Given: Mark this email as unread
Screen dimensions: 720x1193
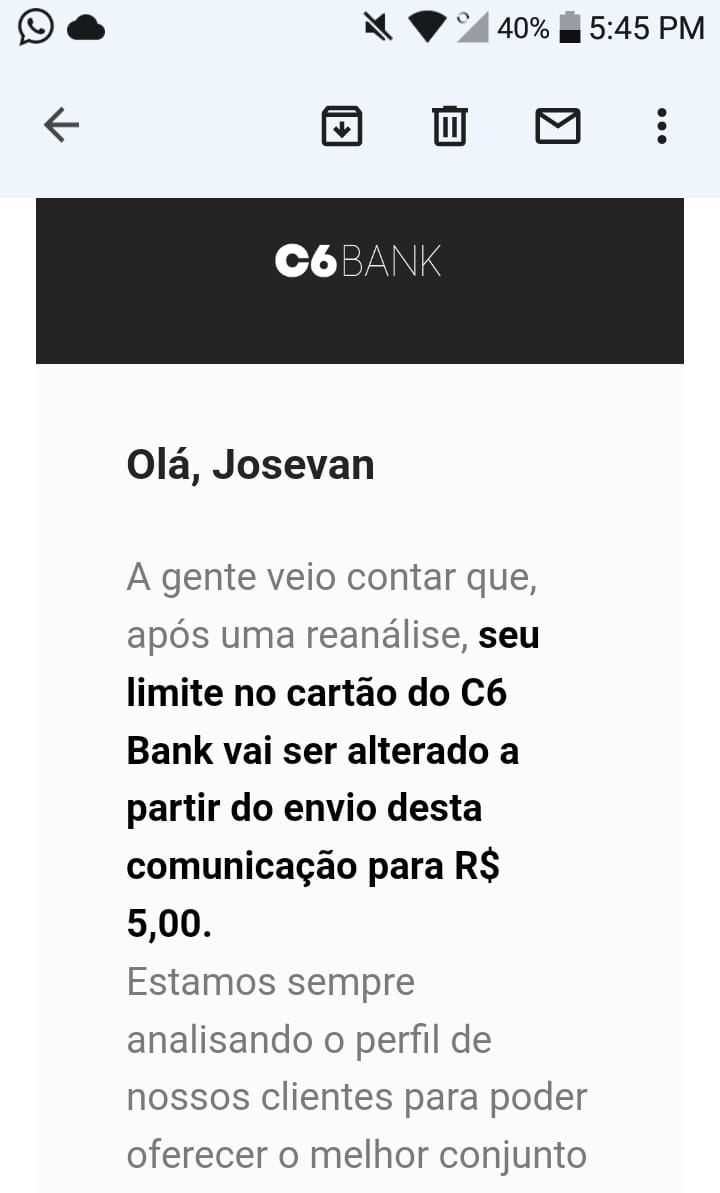Looking at the screenshot, I should (558, 126).
